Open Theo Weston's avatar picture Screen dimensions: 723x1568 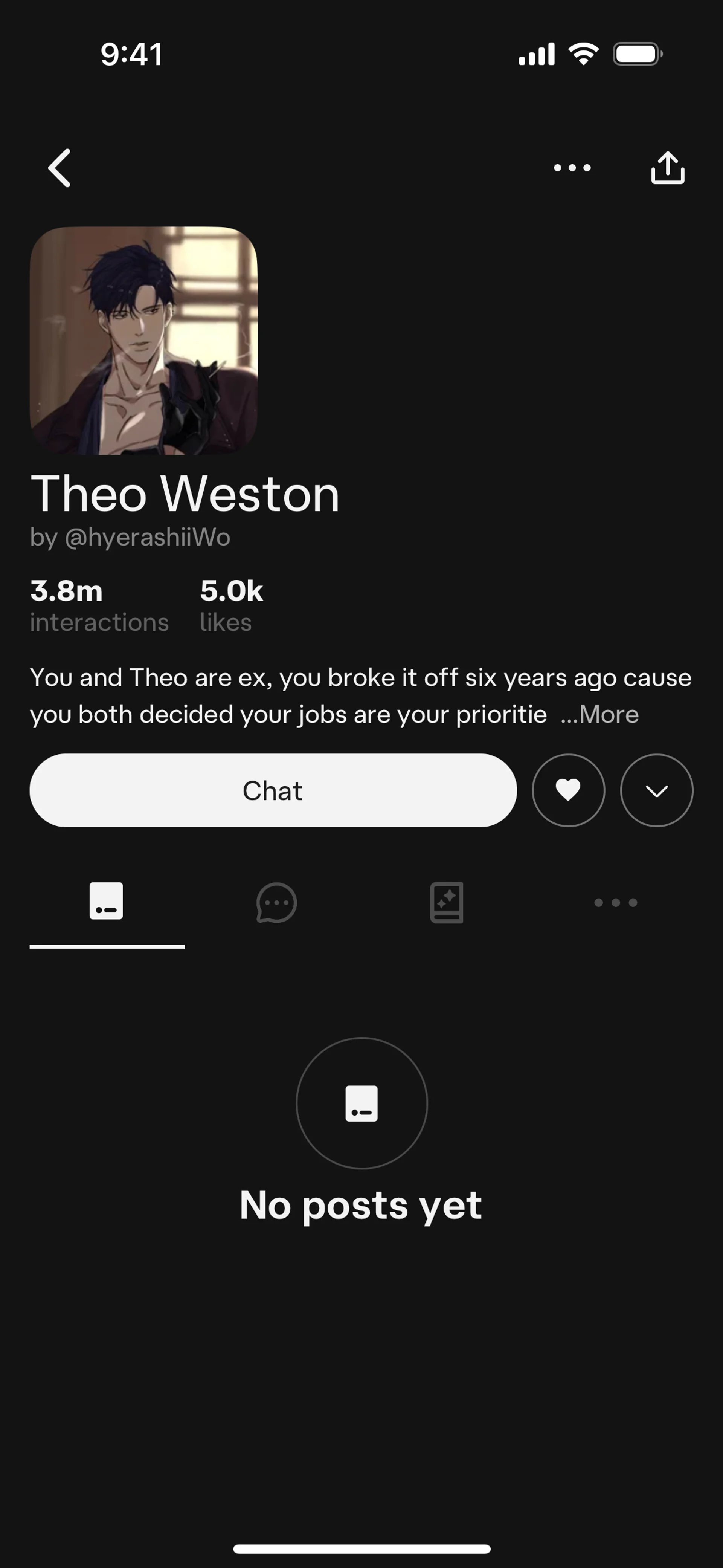143,340
